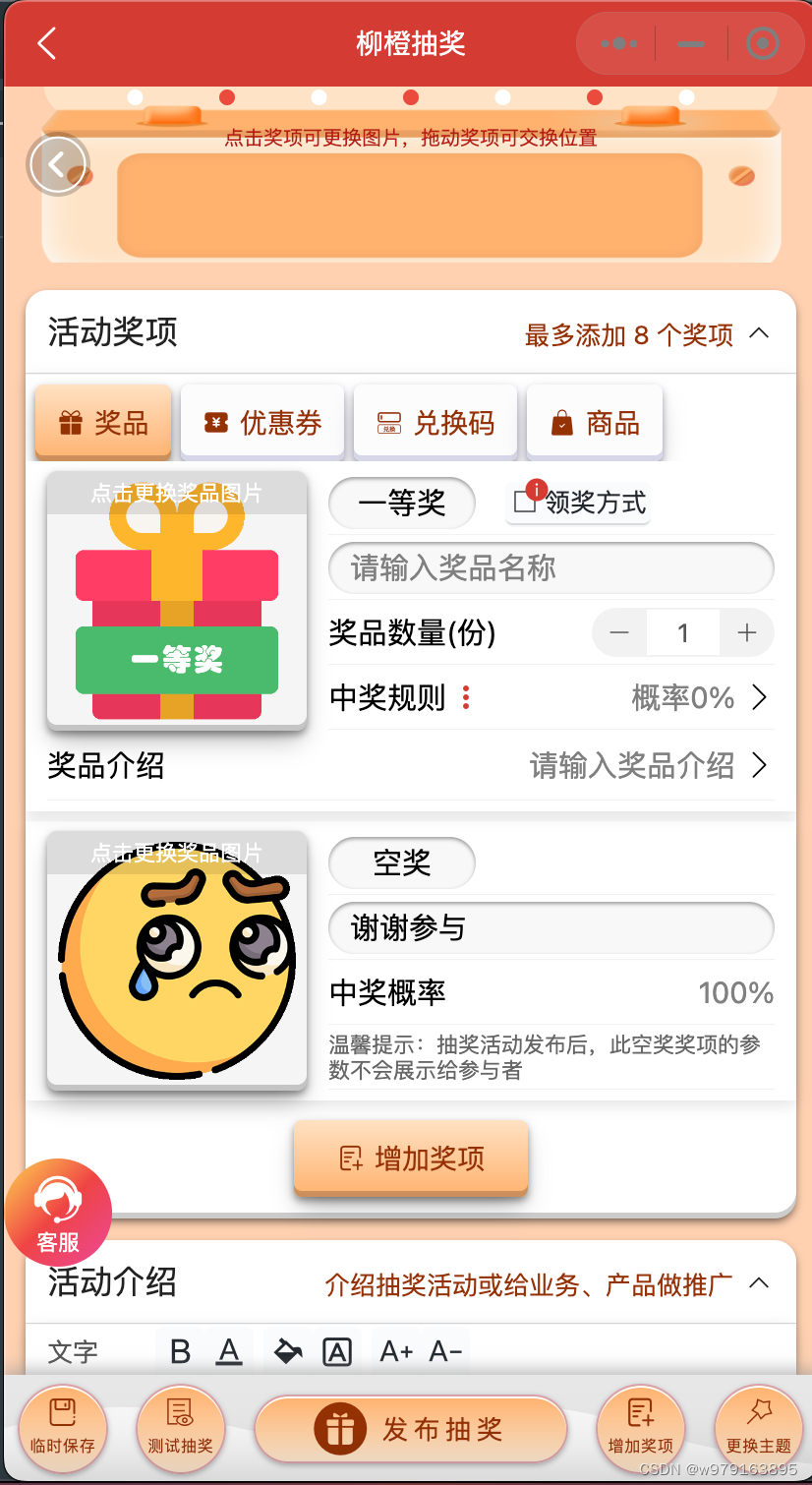This screenshot has height=1485, width=812.
Task: Close the mini program with the circle icon
Action: coord(763,43)
